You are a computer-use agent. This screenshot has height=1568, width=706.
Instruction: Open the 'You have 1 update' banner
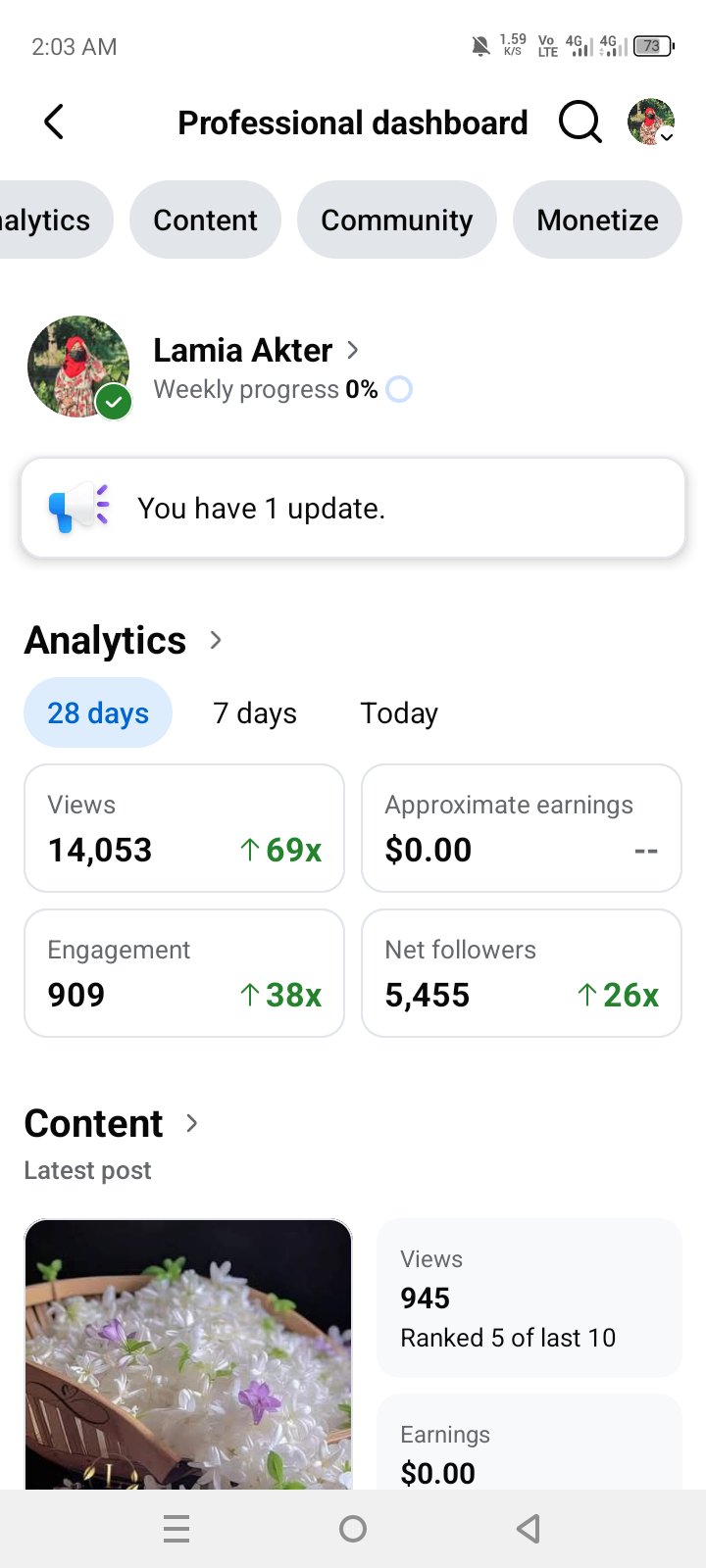pos(353,508)
